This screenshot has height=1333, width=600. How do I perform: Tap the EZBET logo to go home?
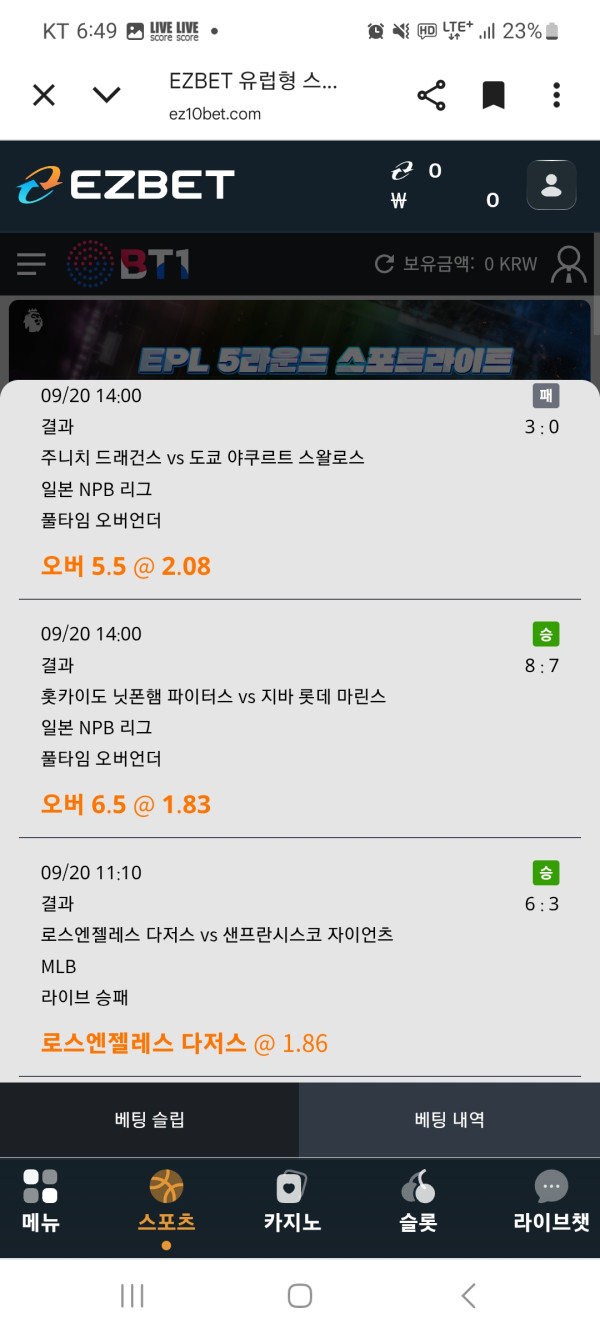(126, 185)
